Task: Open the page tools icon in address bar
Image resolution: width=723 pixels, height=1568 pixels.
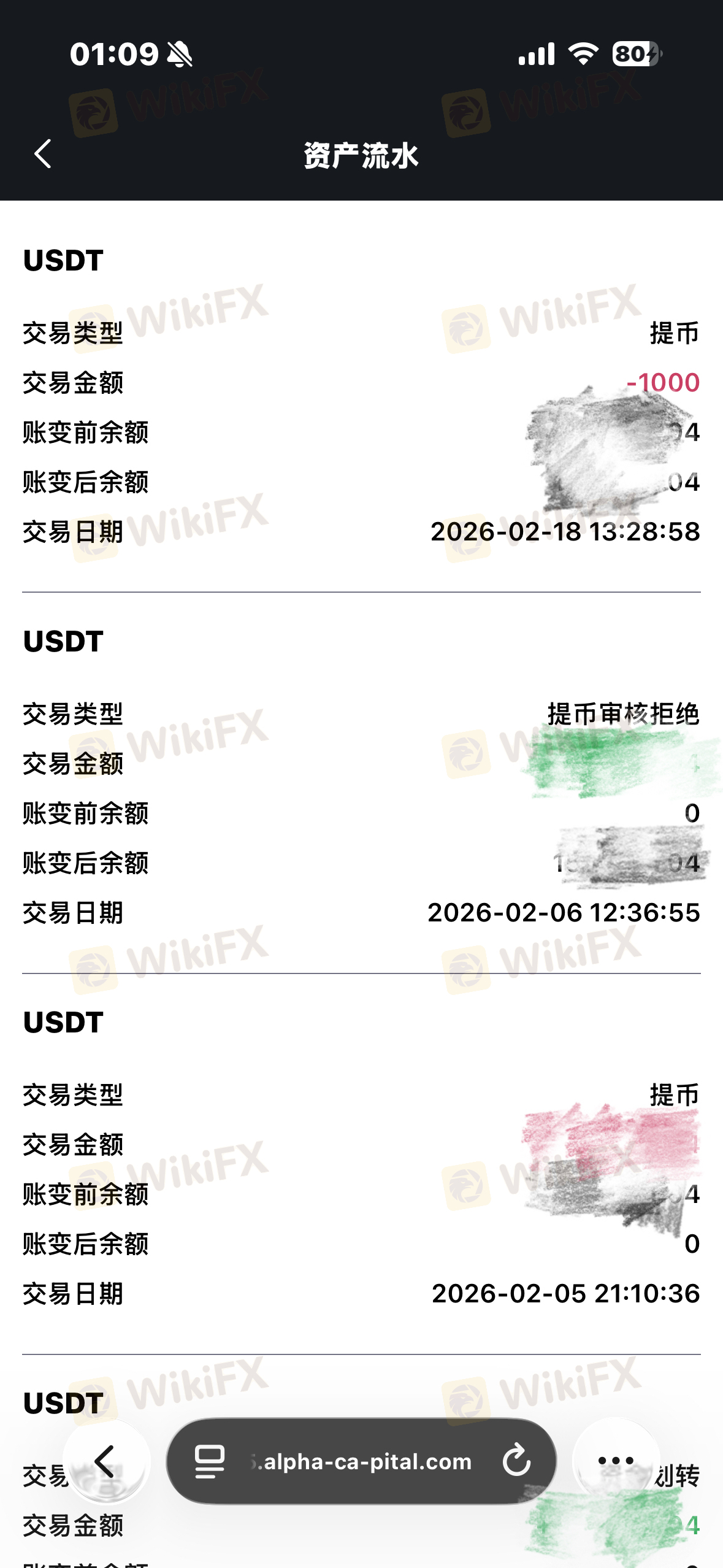Action: click(209, 1461)
